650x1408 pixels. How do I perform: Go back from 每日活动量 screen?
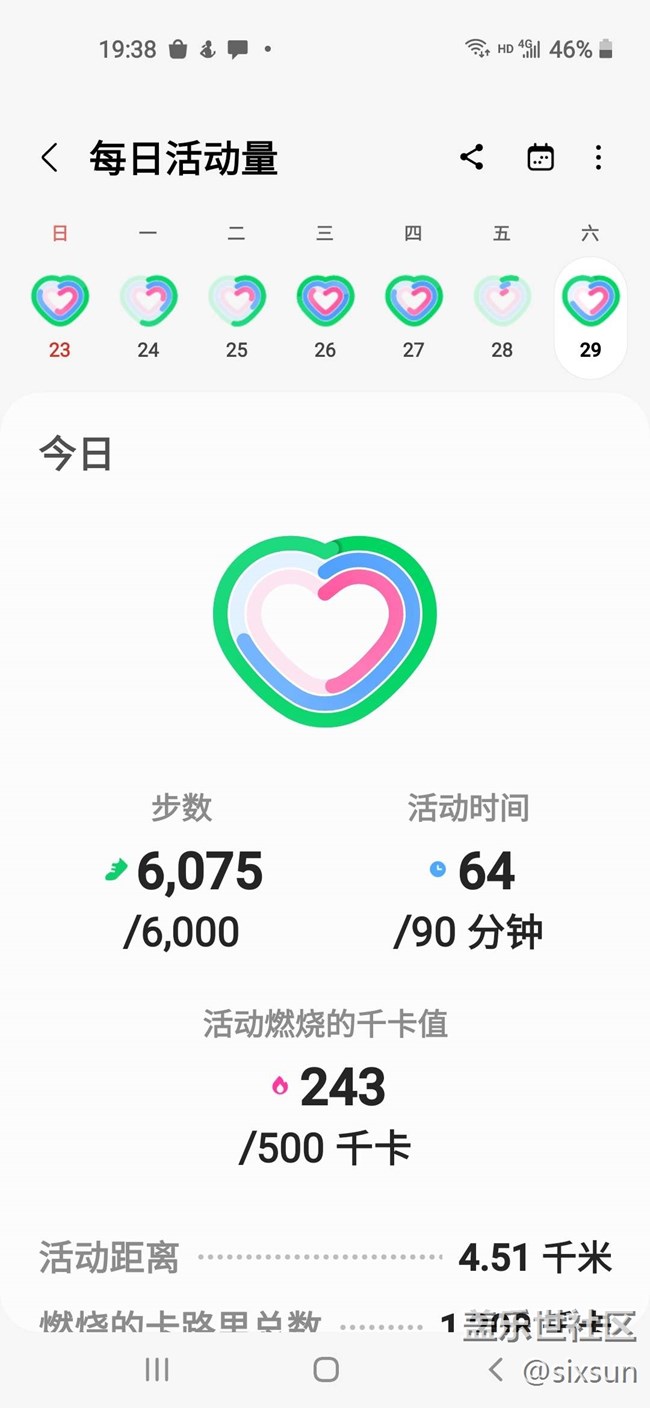[50, 158]
